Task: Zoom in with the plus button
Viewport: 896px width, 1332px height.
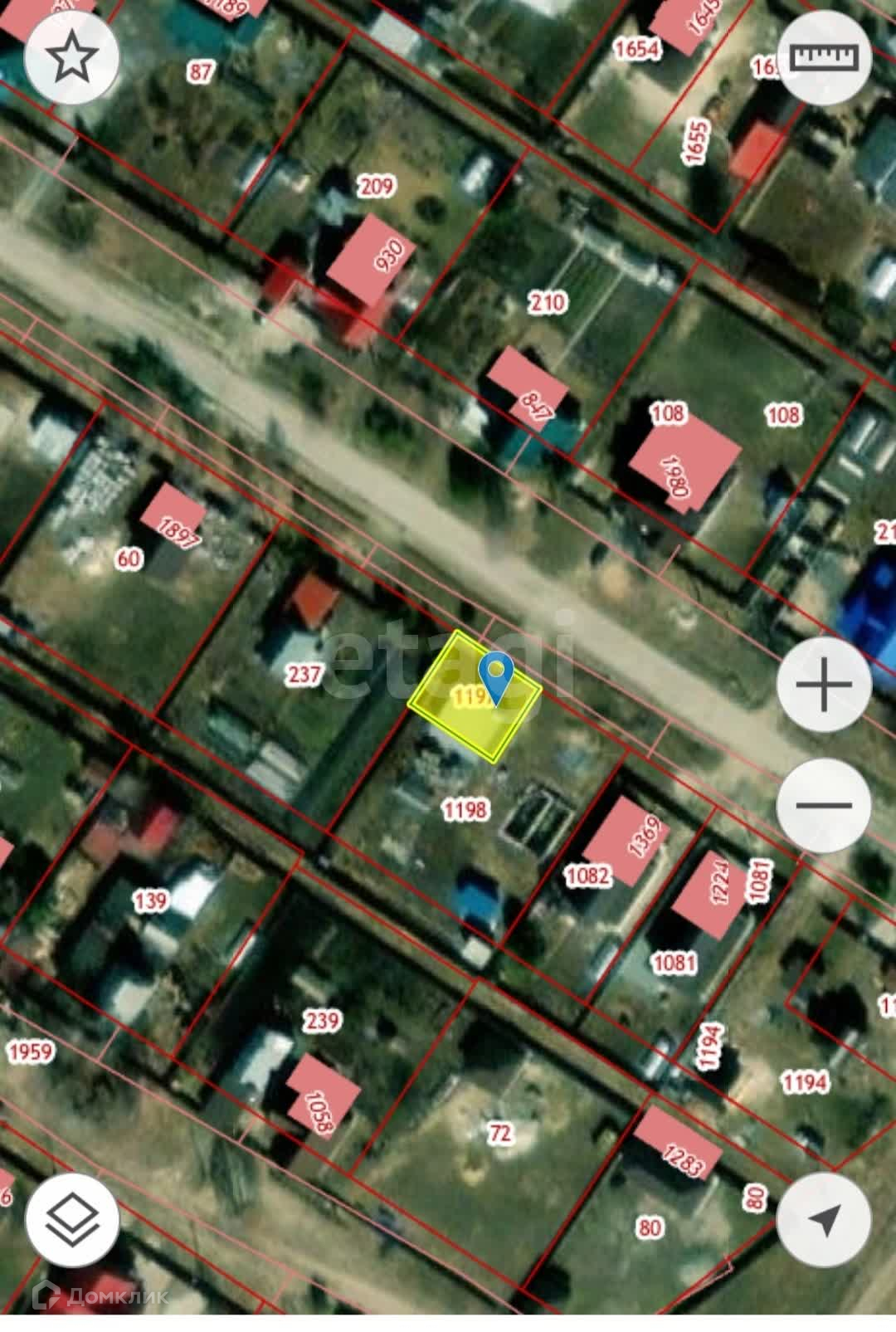Action: tap(824, 685)
